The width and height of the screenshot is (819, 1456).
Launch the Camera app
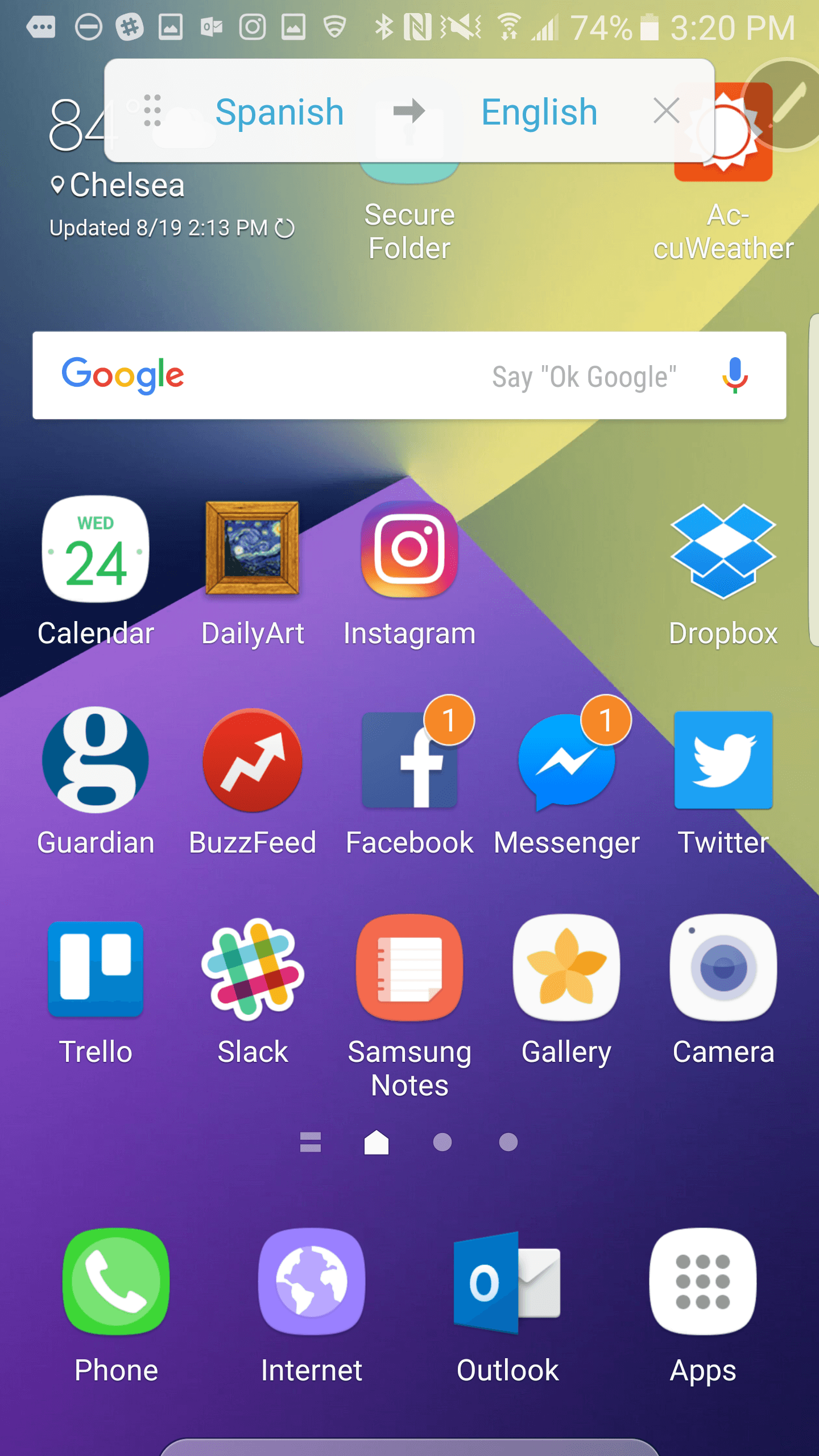(x=722, y=970)
